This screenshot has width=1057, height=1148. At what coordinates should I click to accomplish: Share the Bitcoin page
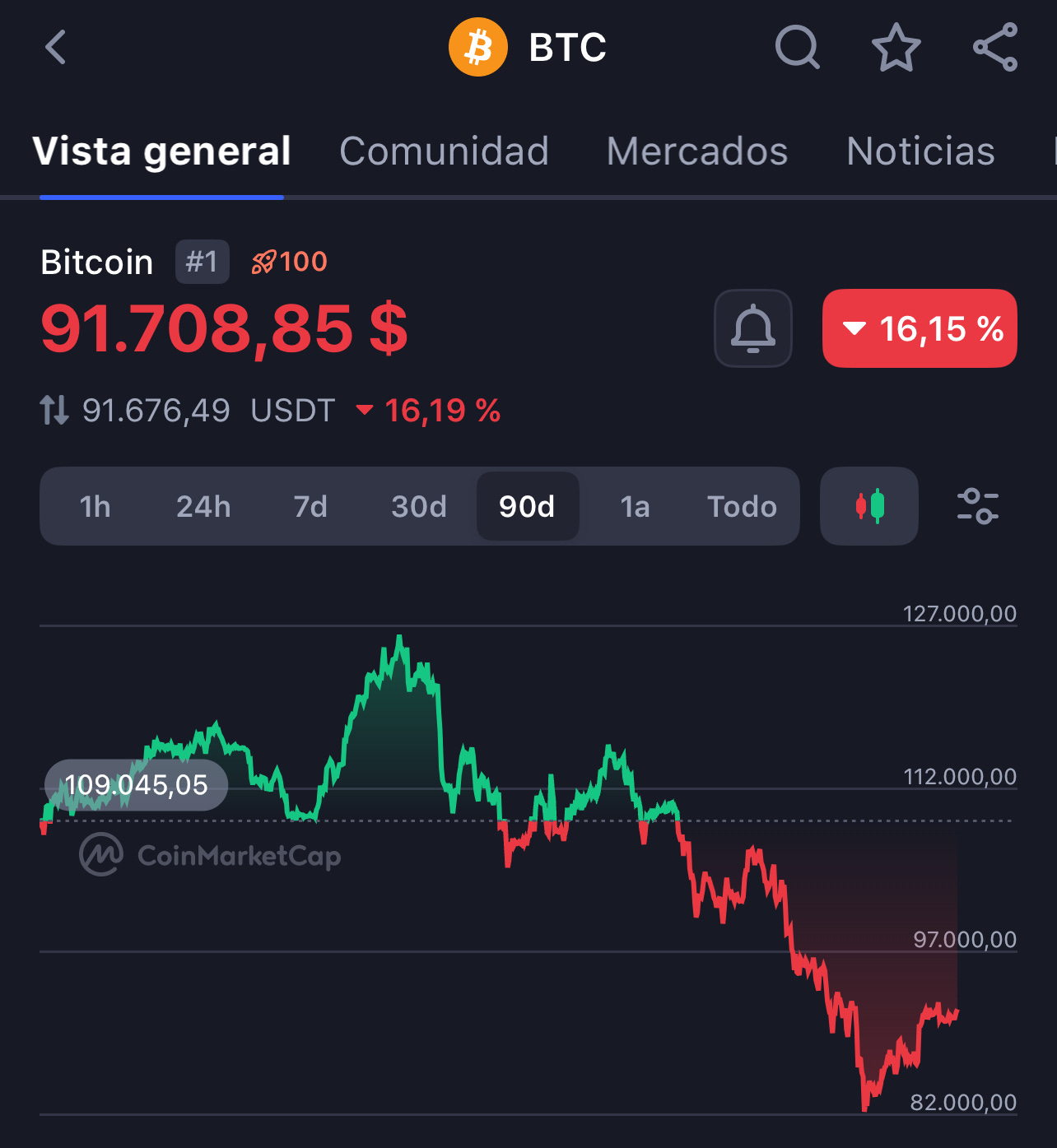(x=995, y=47)
